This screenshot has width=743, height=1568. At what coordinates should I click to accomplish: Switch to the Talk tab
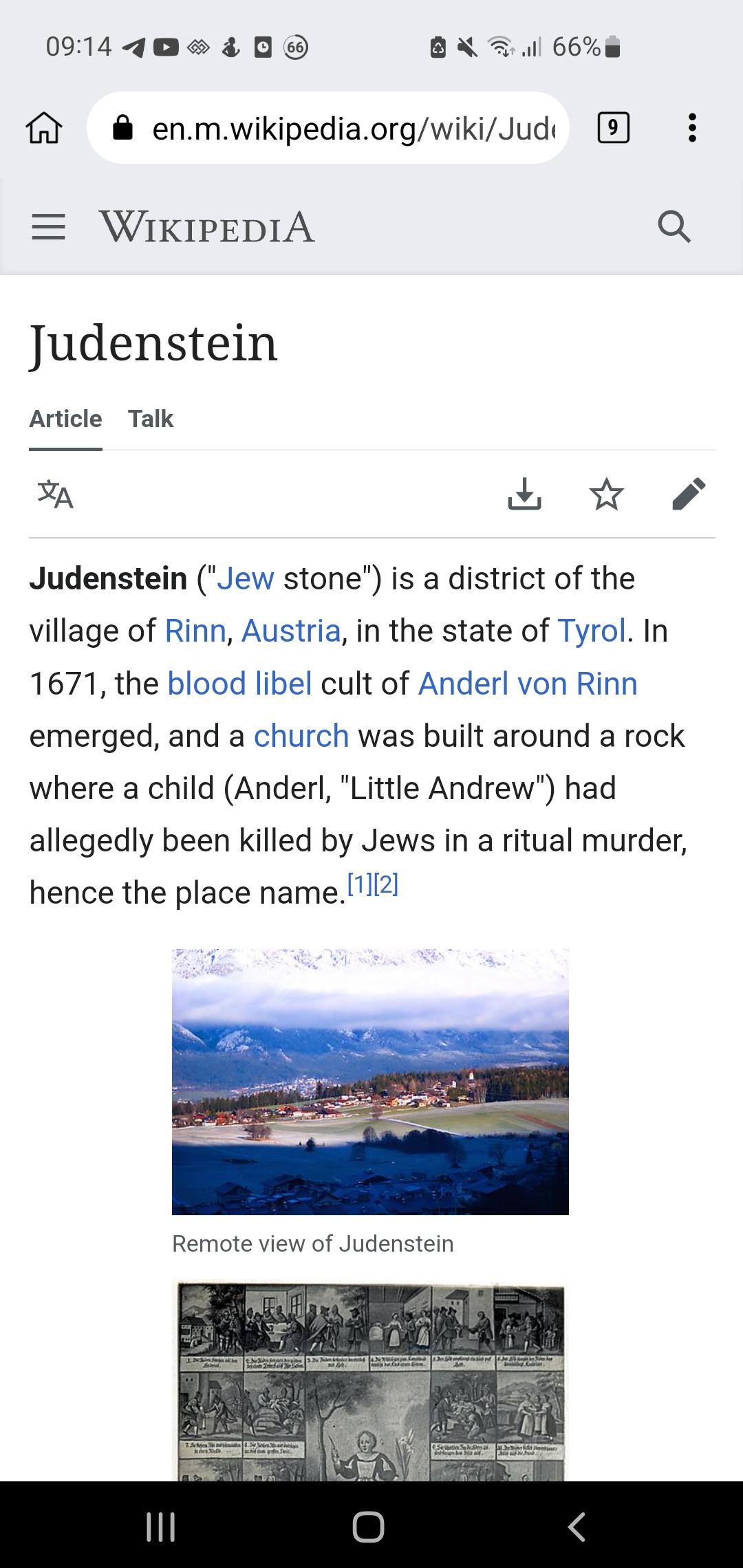[x=151, y=418]
